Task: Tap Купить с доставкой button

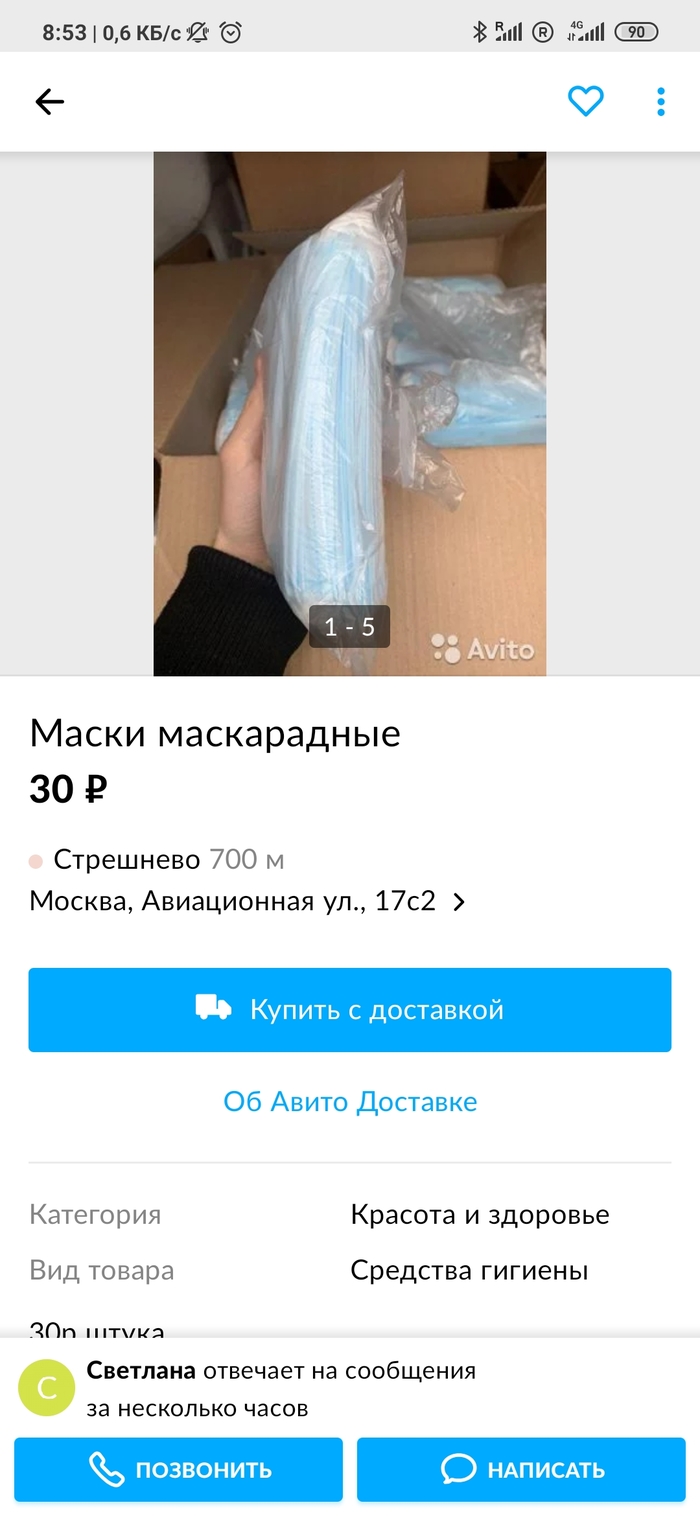Action: (x=349, y=1010)
